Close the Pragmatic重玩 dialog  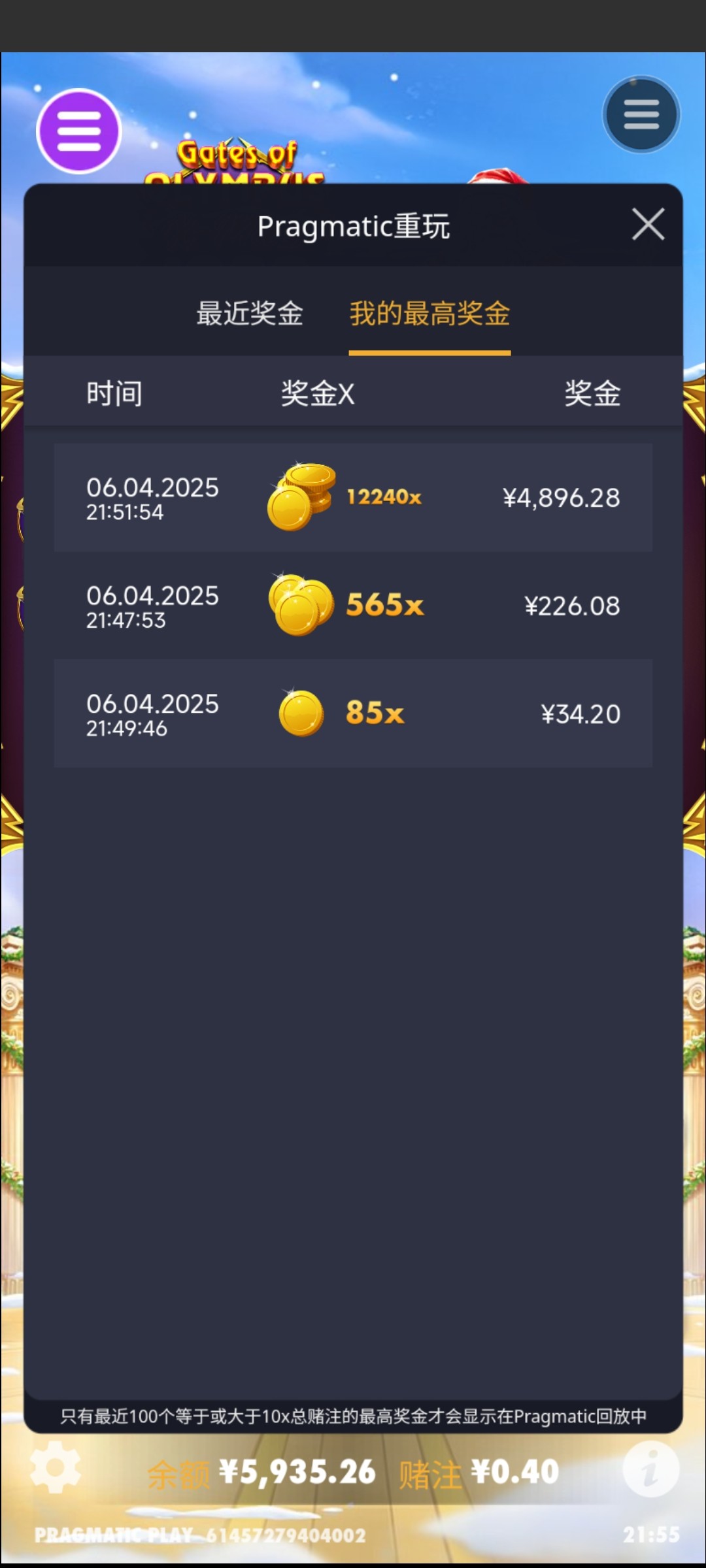(x=648, y=225)
